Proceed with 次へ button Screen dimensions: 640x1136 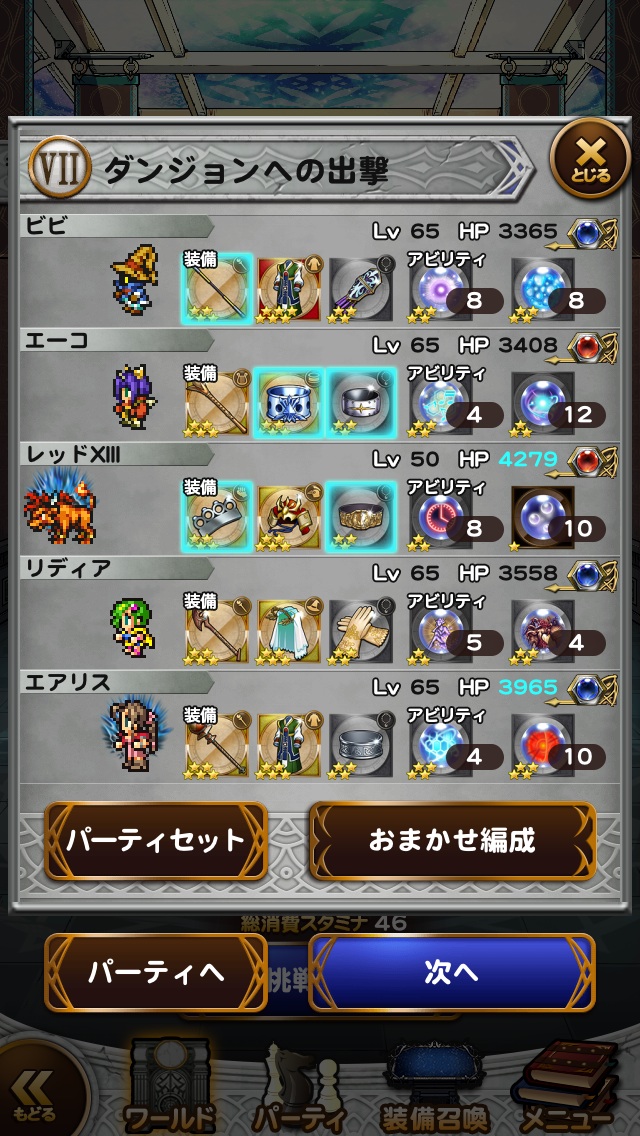click(452, 972)
